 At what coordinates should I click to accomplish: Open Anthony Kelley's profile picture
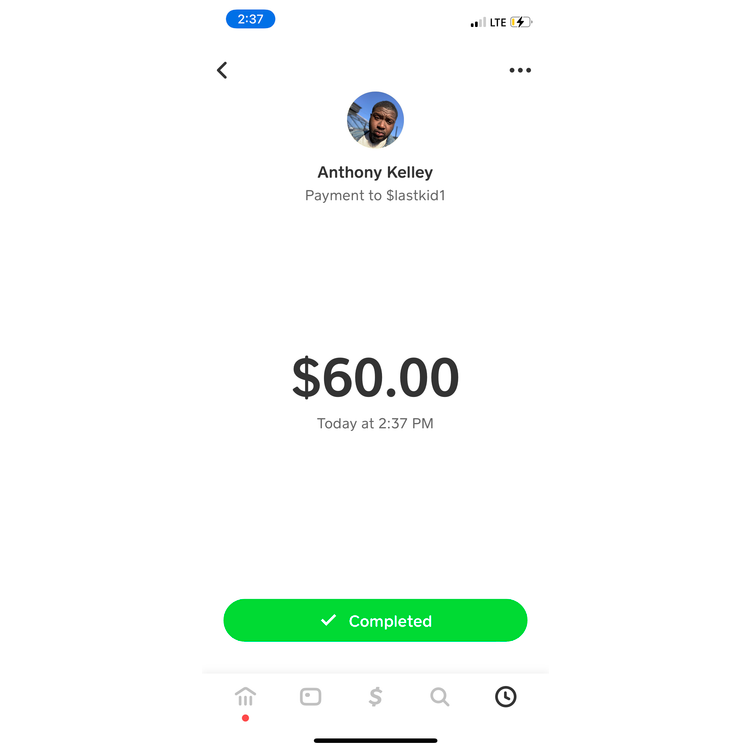pos(375,120)
